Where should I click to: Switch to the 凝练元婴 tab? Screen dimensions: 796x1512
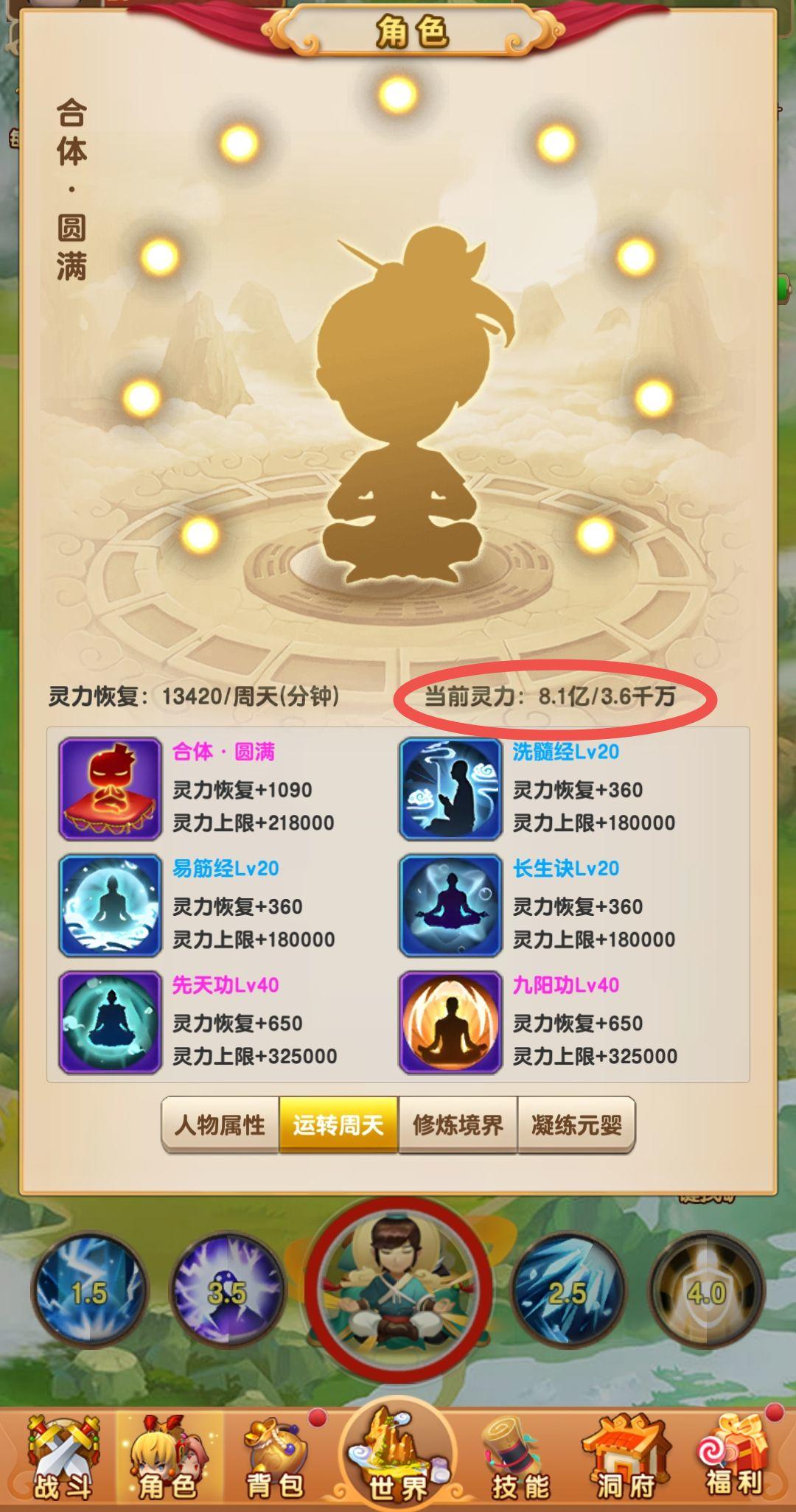tap(576, 1124)
